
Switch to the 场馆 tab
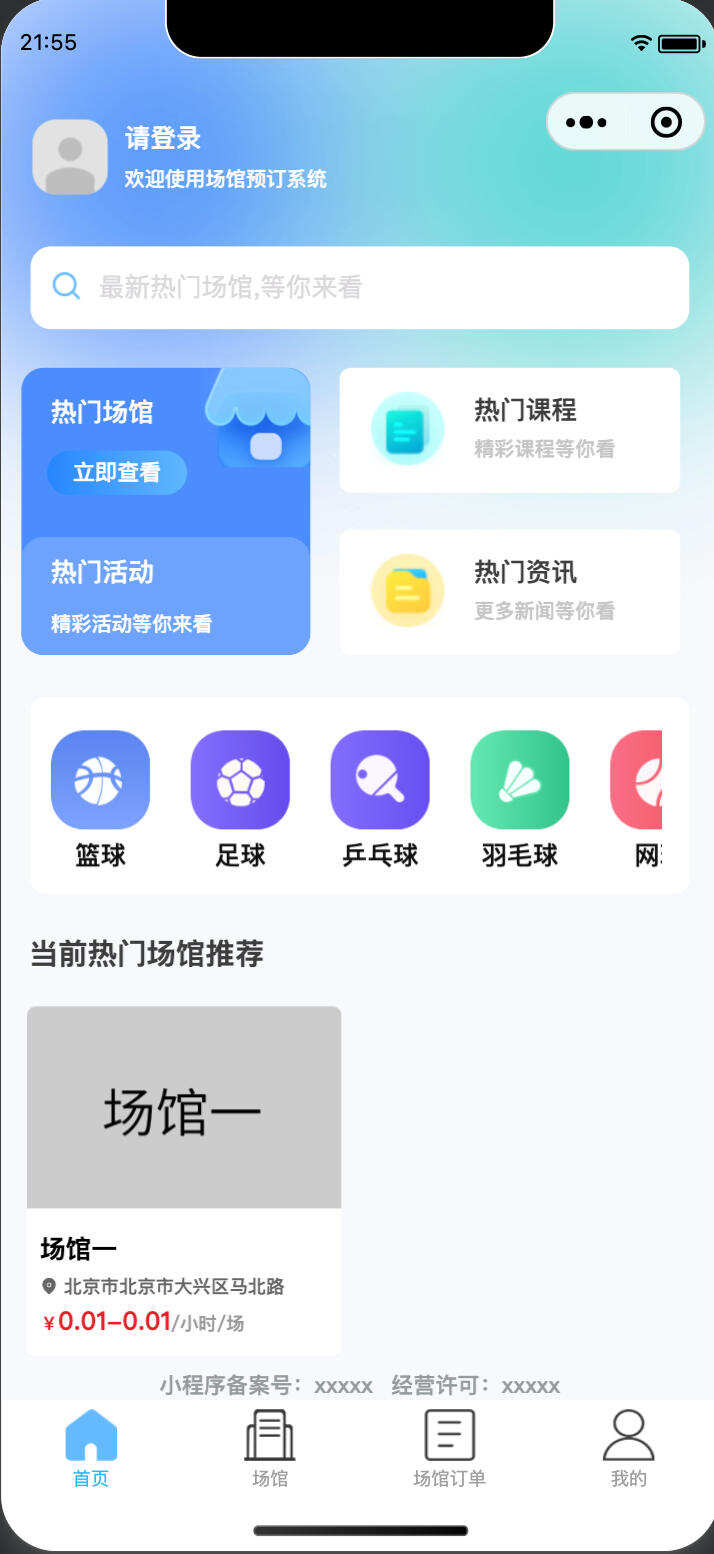click(x=270, y=1448)
